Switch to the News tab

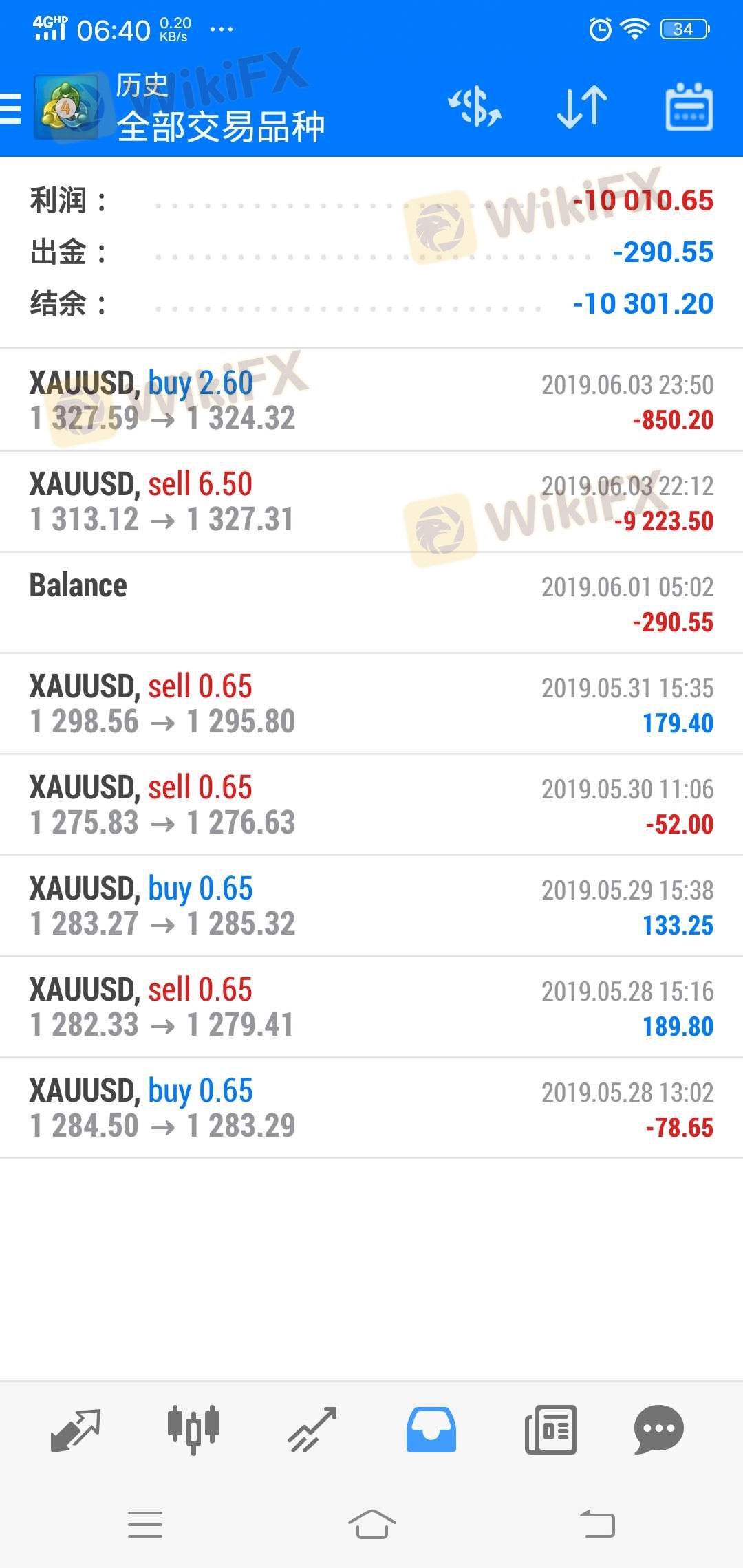[x=550, y=1430]
